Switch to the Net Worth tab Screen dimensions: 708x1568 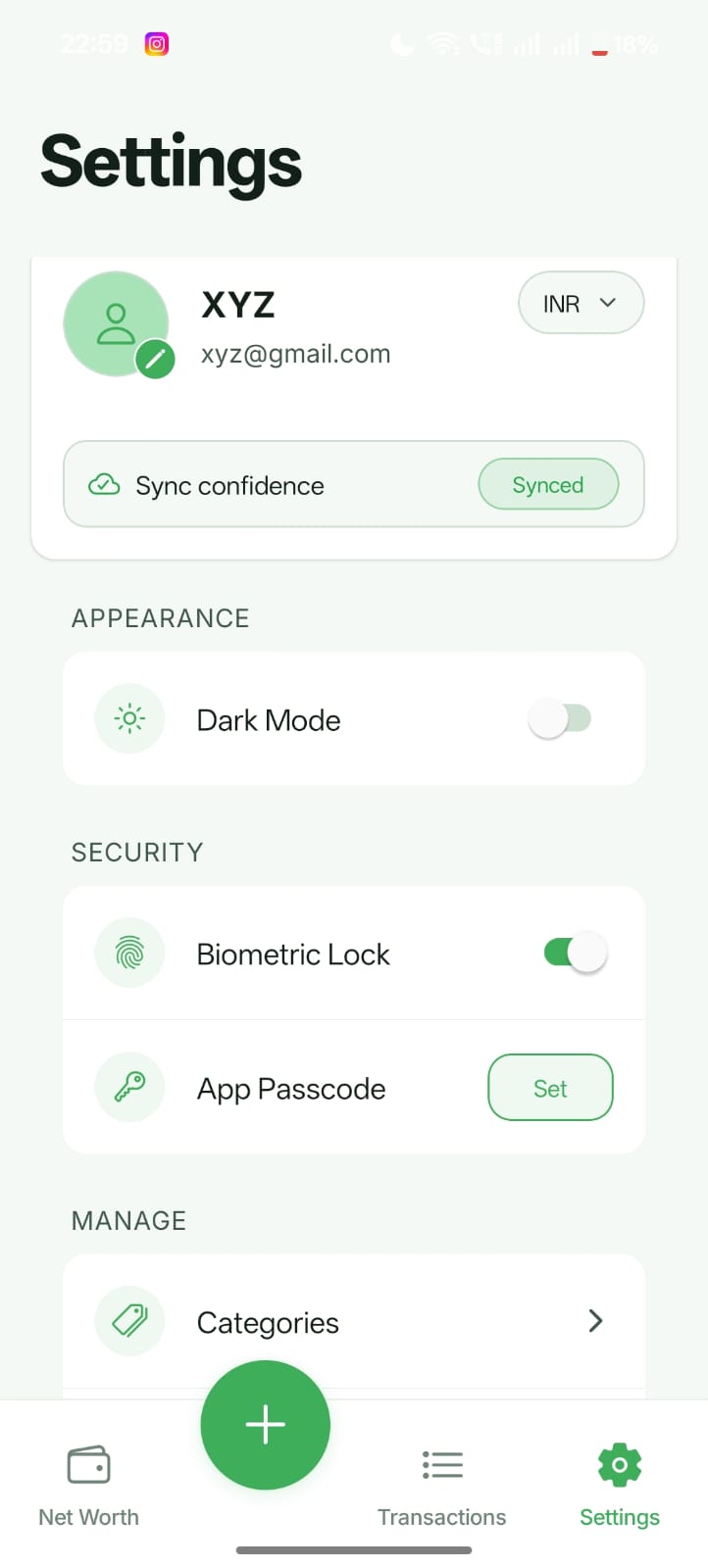[88, 1486]
